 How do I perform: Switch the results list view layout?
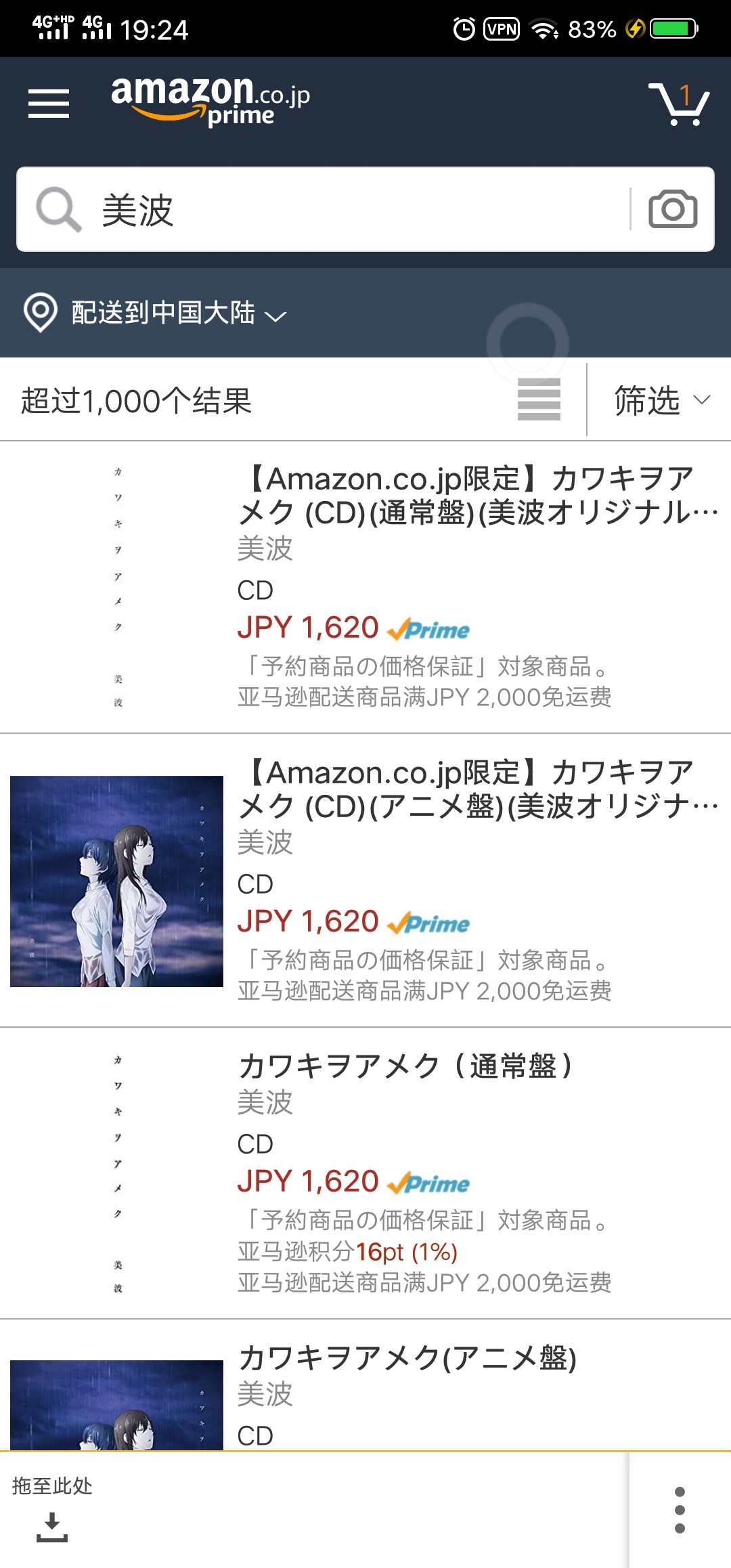point(539,399)
